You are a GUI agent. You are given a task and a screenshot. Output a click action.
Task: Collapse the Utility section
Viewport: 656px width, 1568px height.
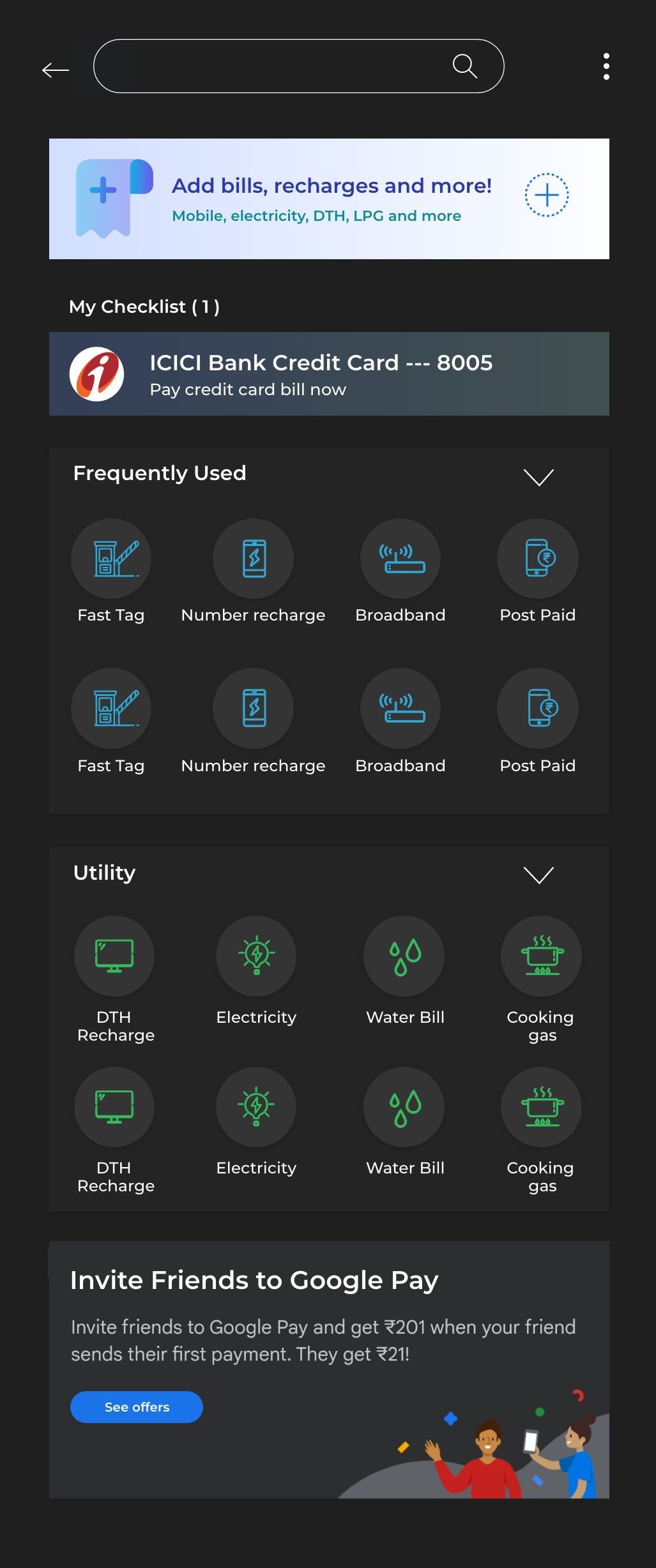[x=538, y=875]
